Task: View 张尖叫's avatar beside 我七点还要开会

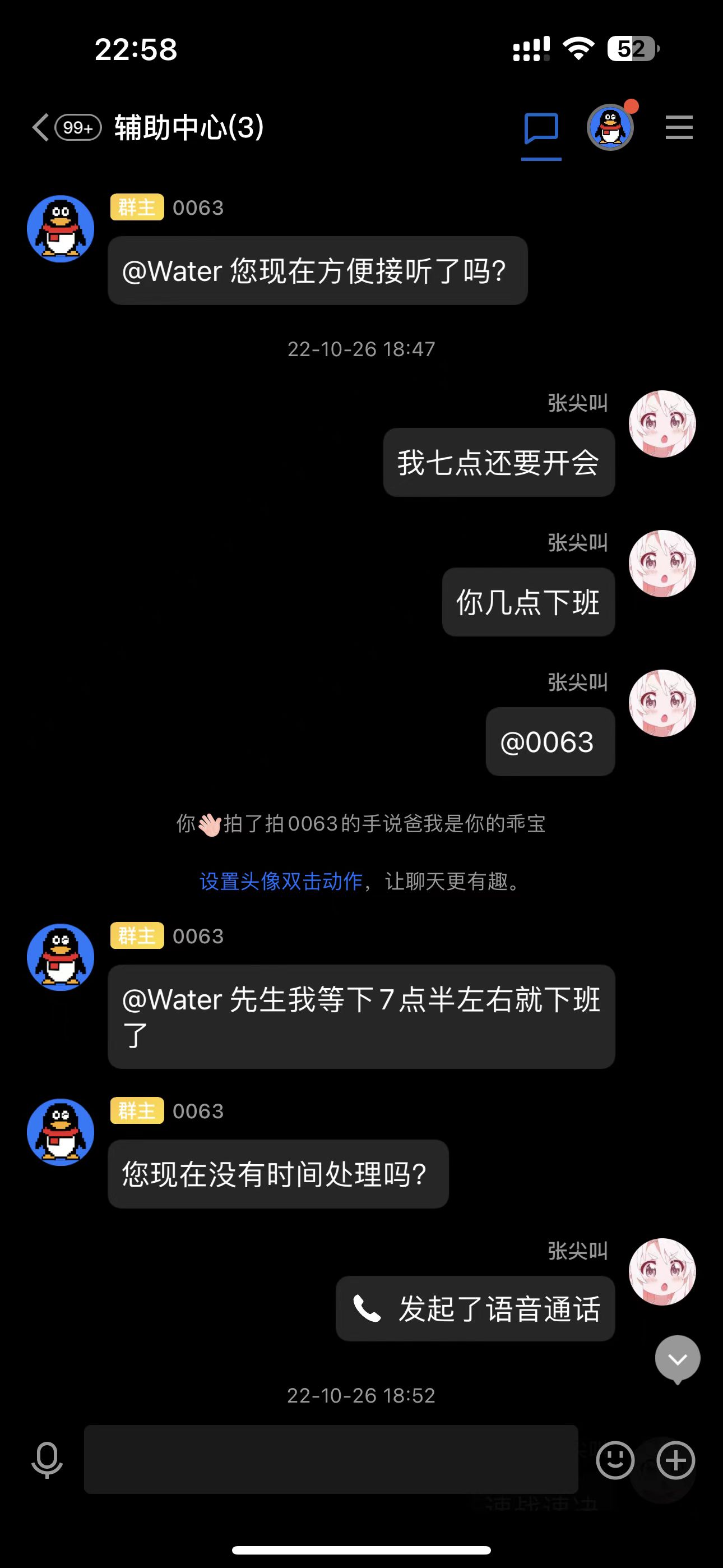Action: click(x=661, y=423)
